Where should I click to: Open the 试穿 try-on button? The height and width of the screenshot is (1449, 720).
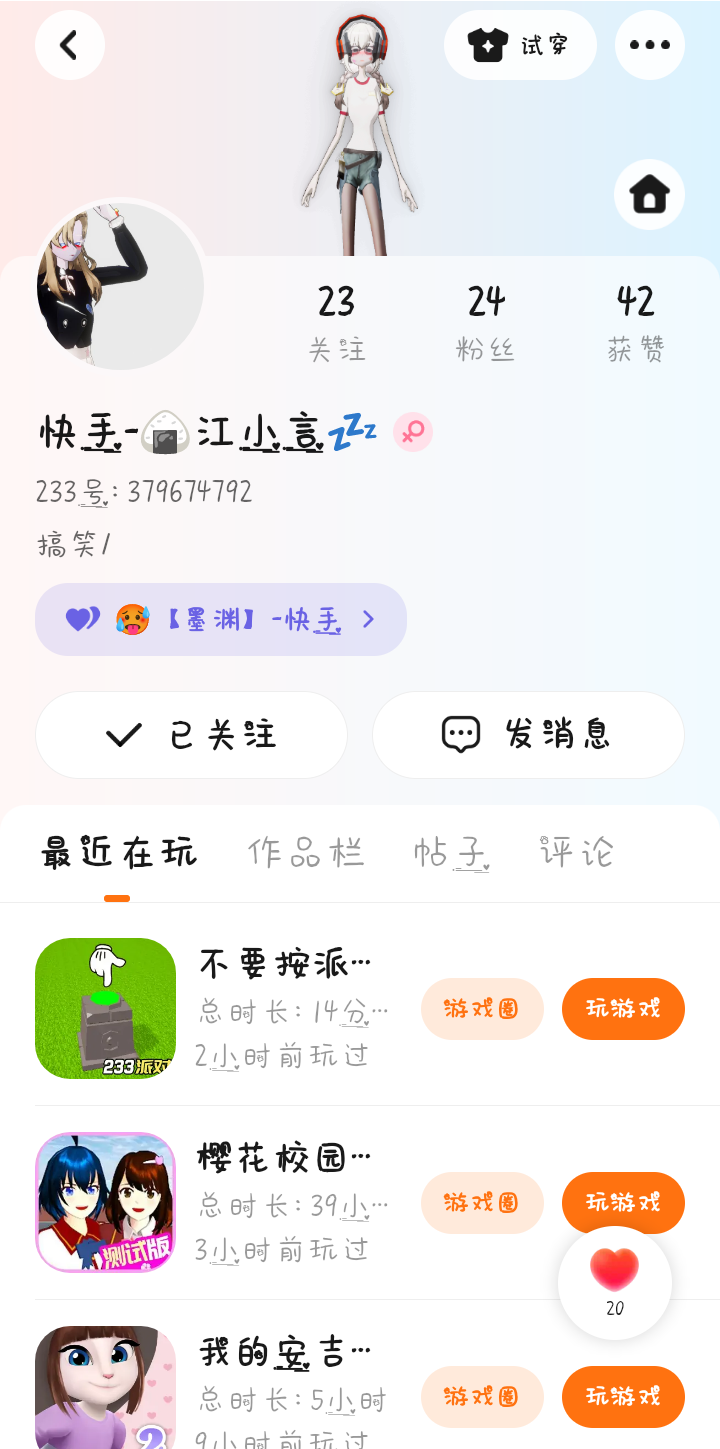520,45
